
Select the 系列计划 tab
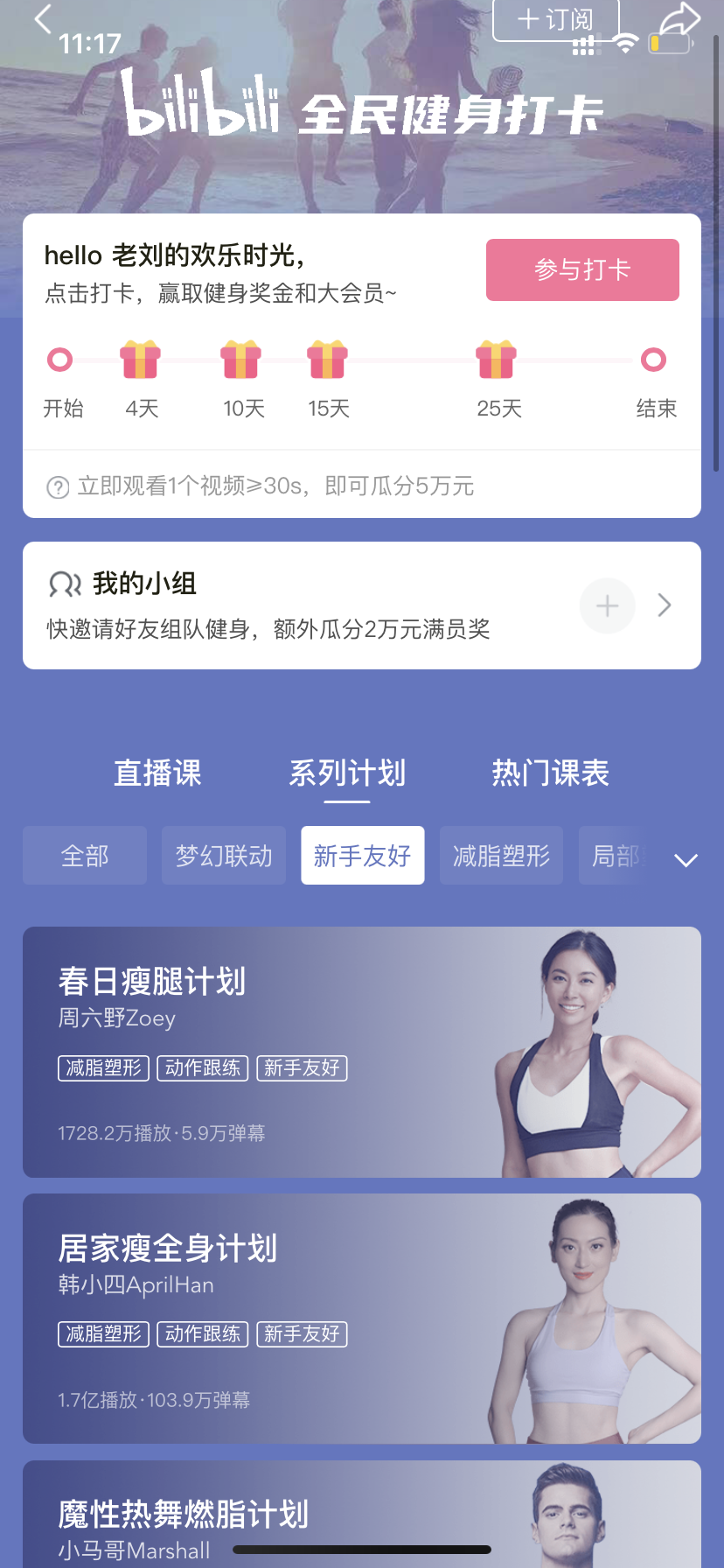[347, 773]
